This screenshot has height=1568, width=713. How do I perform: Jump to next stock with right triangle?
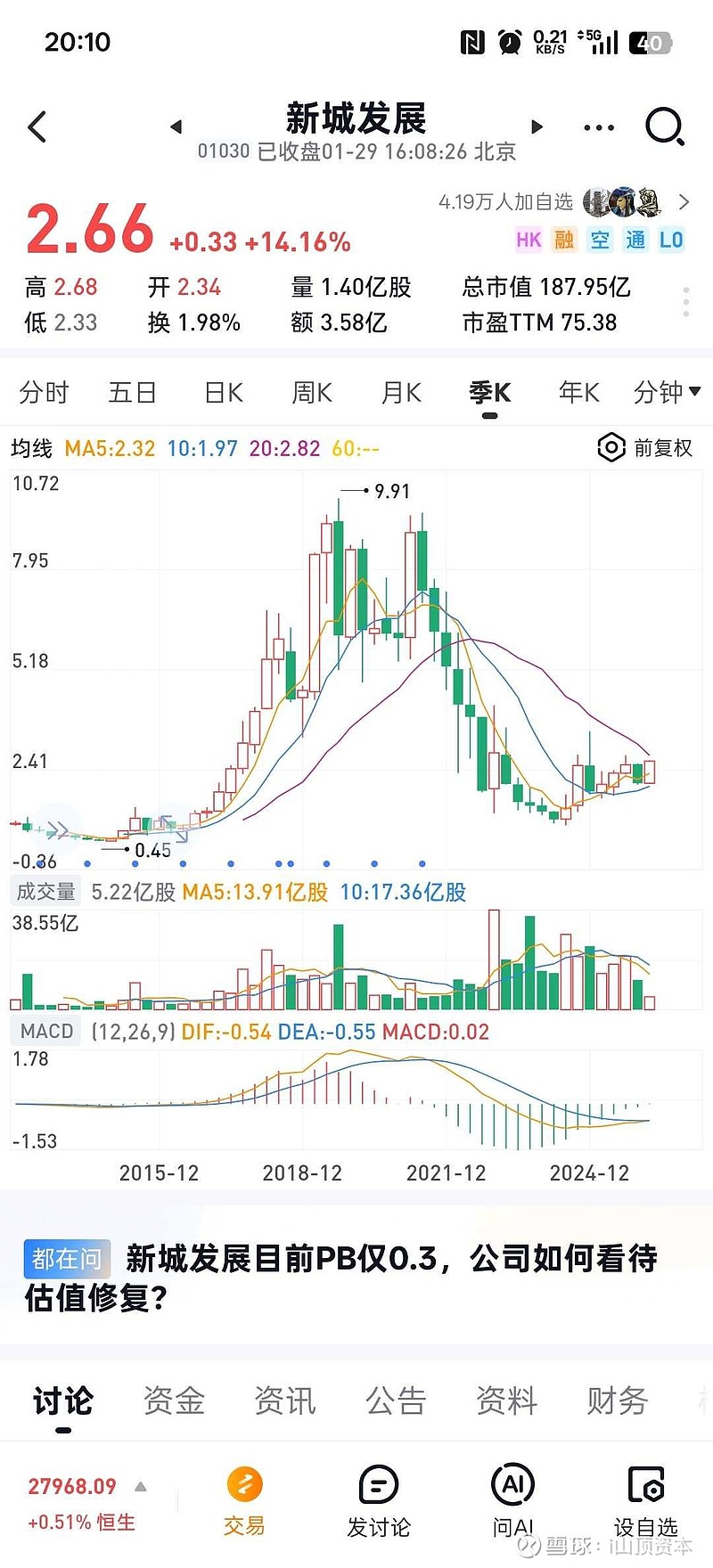click(537, 127)
